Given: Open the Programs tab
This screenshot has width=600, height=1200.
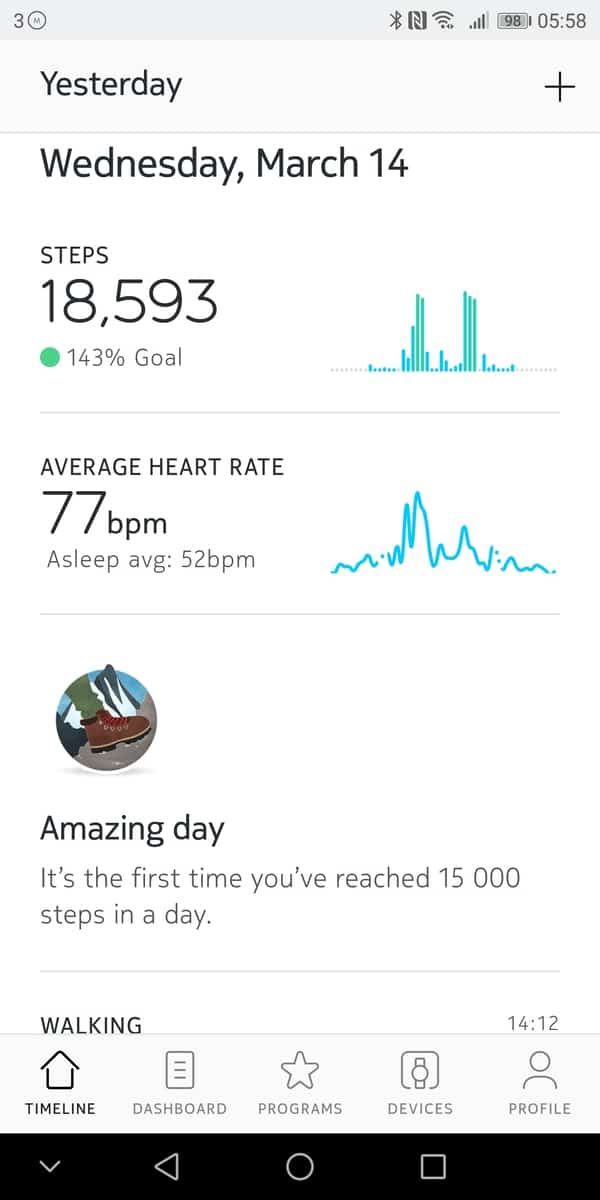Looking at the screenshot, I should (x=300, y=1082).
